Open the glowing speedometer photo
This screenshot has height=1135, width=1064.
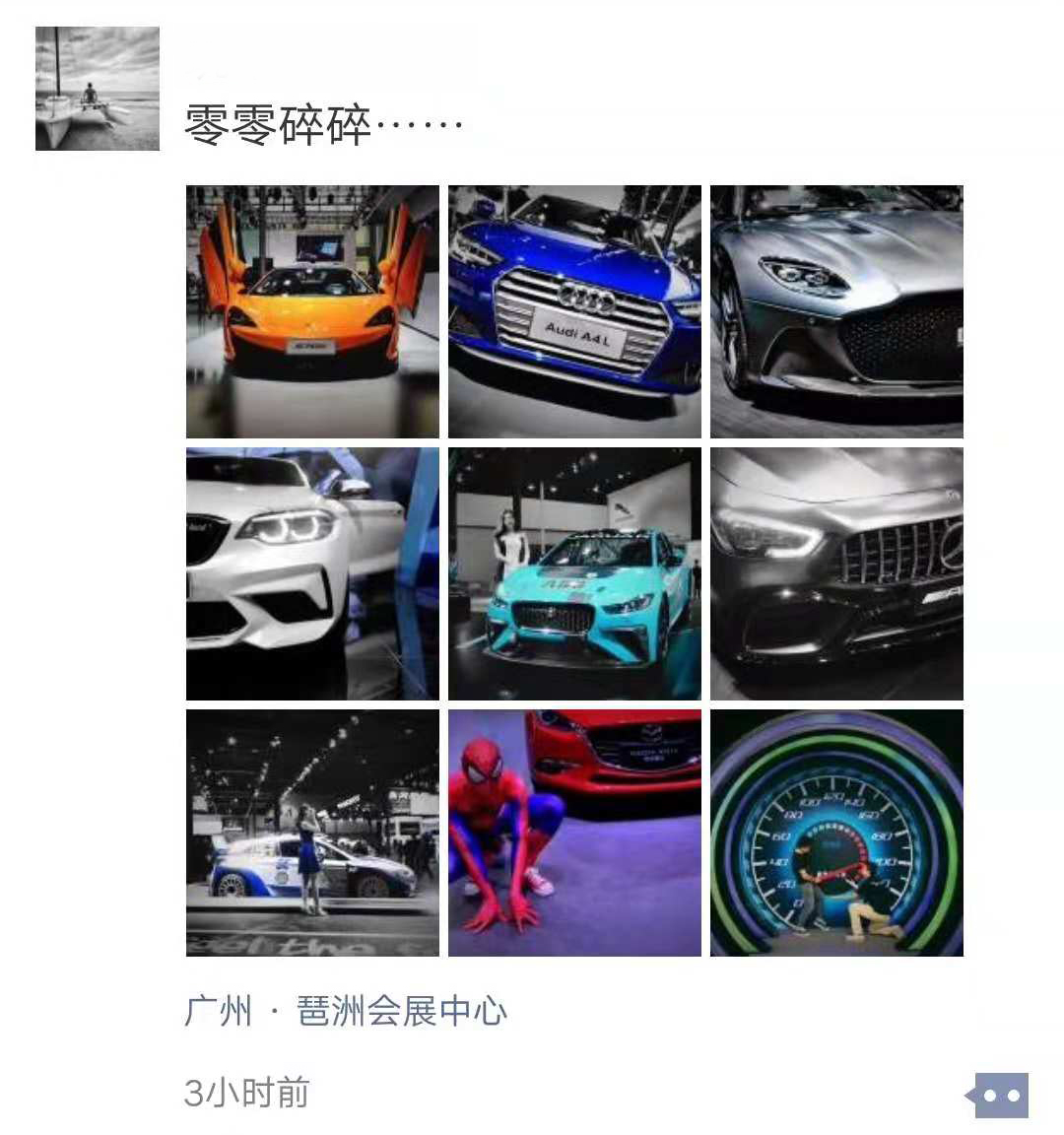click(x=836, y=833)
